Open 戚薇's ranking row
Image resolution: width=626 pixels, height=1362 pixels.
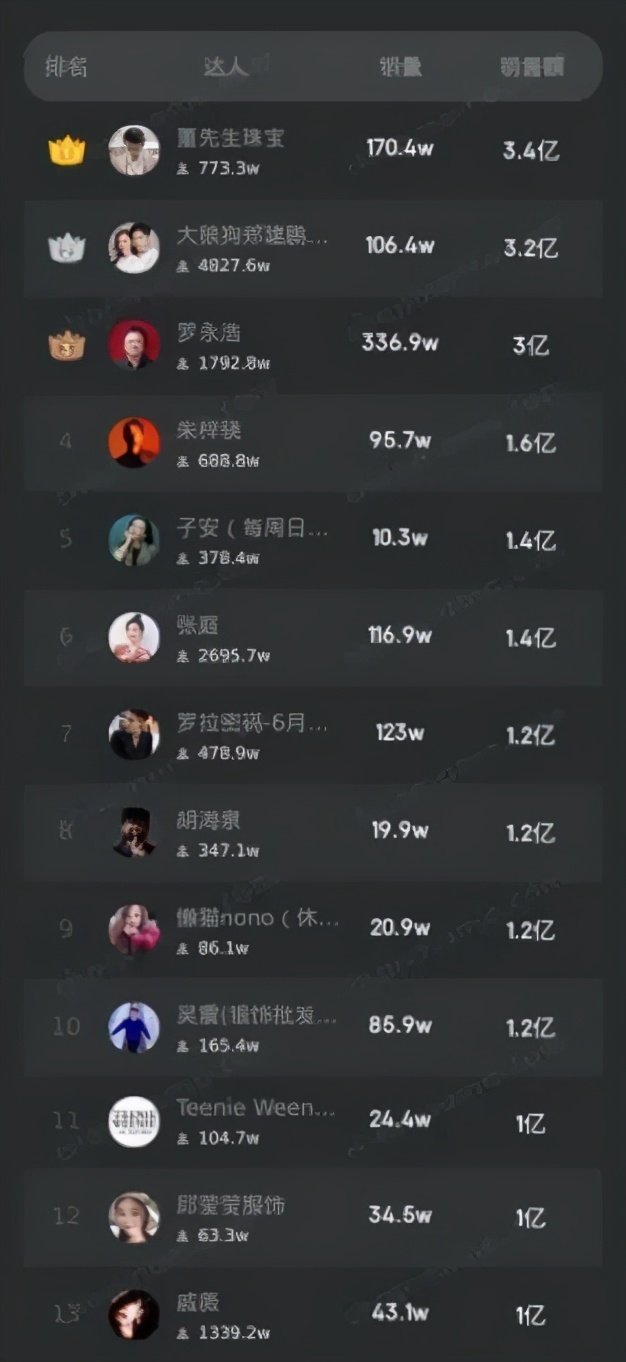pos(198,1303)
